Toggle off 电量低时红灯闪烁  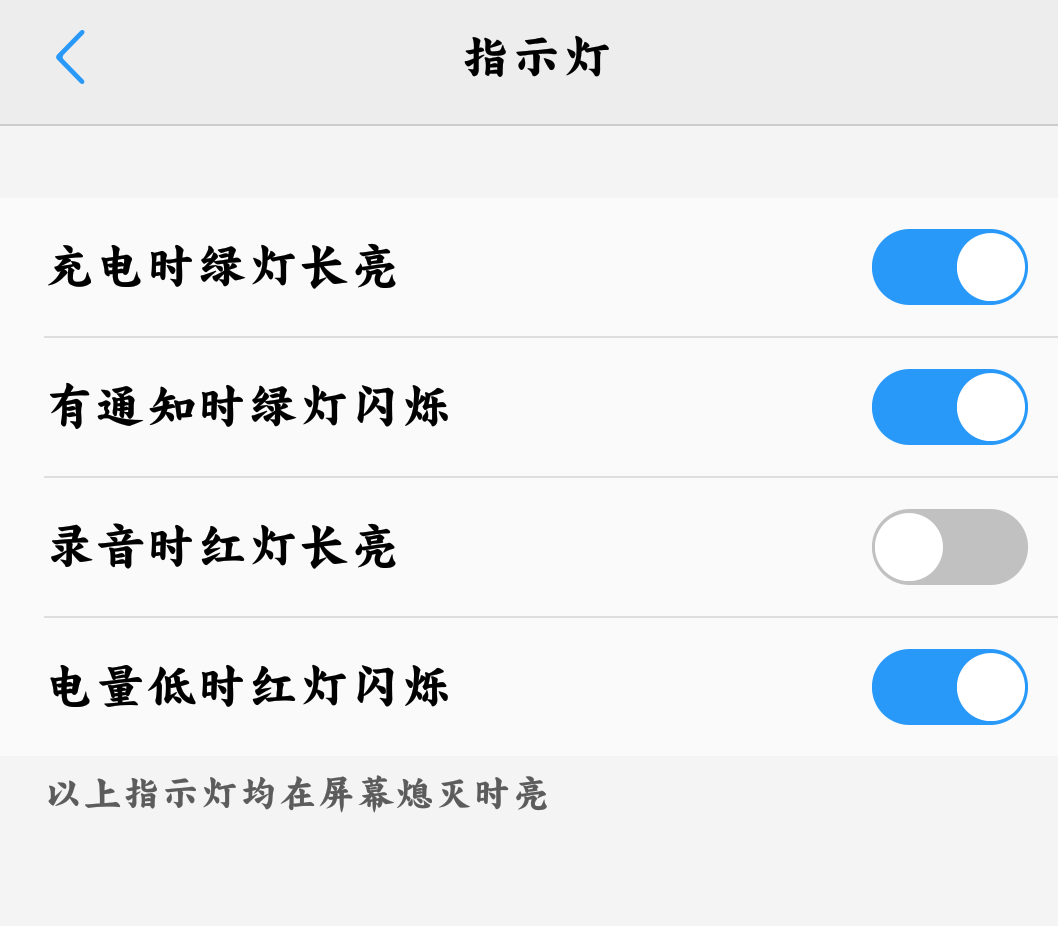click(949, 687)
